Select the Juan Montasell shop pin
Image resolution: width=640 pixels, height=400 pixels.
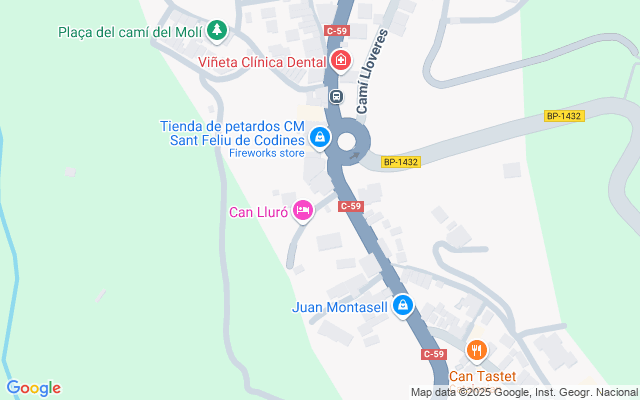coord(402,306)
